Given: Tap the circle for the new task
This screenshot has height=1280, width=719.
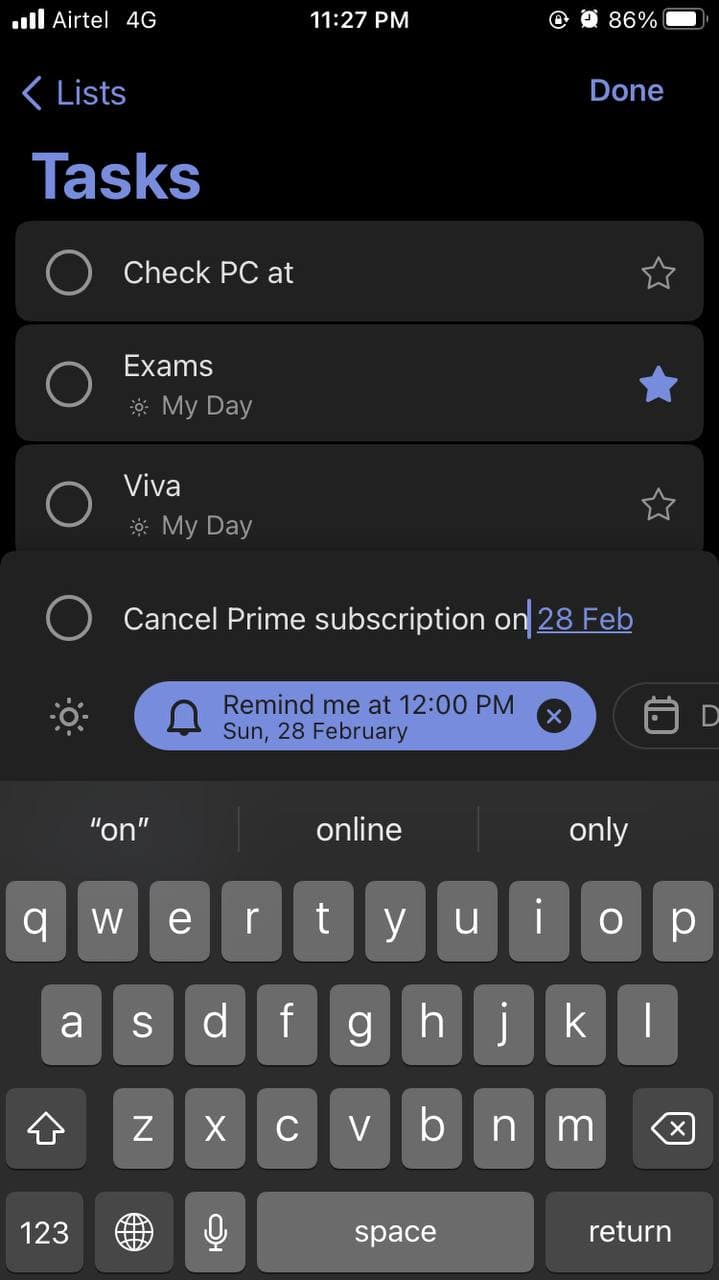Looking at the screenshot, I should pos(69,619).
